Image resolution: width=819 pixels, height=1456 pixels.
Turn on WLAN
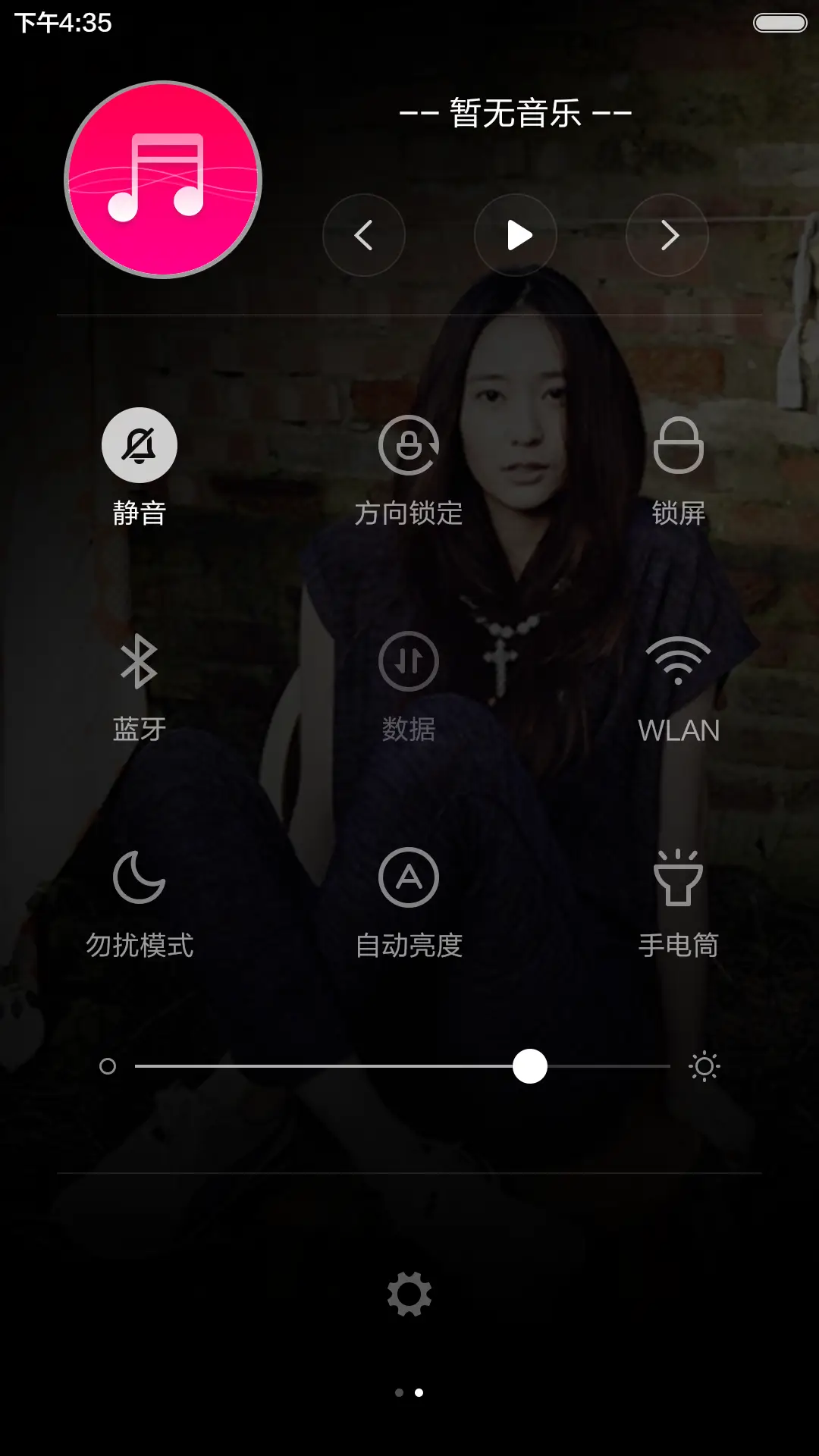(679, 664)
